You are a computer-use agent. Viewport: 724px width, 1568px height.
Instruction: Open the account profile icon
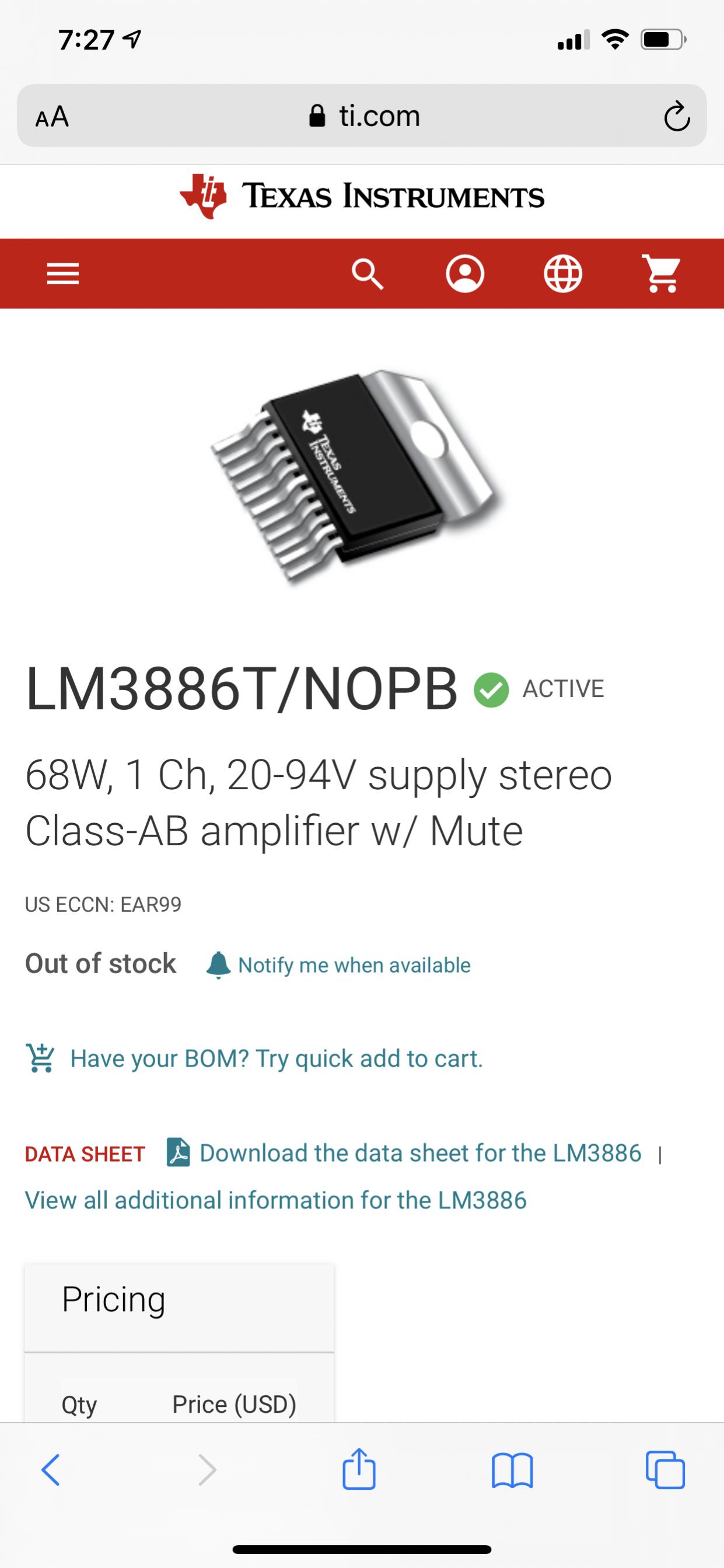coord(466,274)
